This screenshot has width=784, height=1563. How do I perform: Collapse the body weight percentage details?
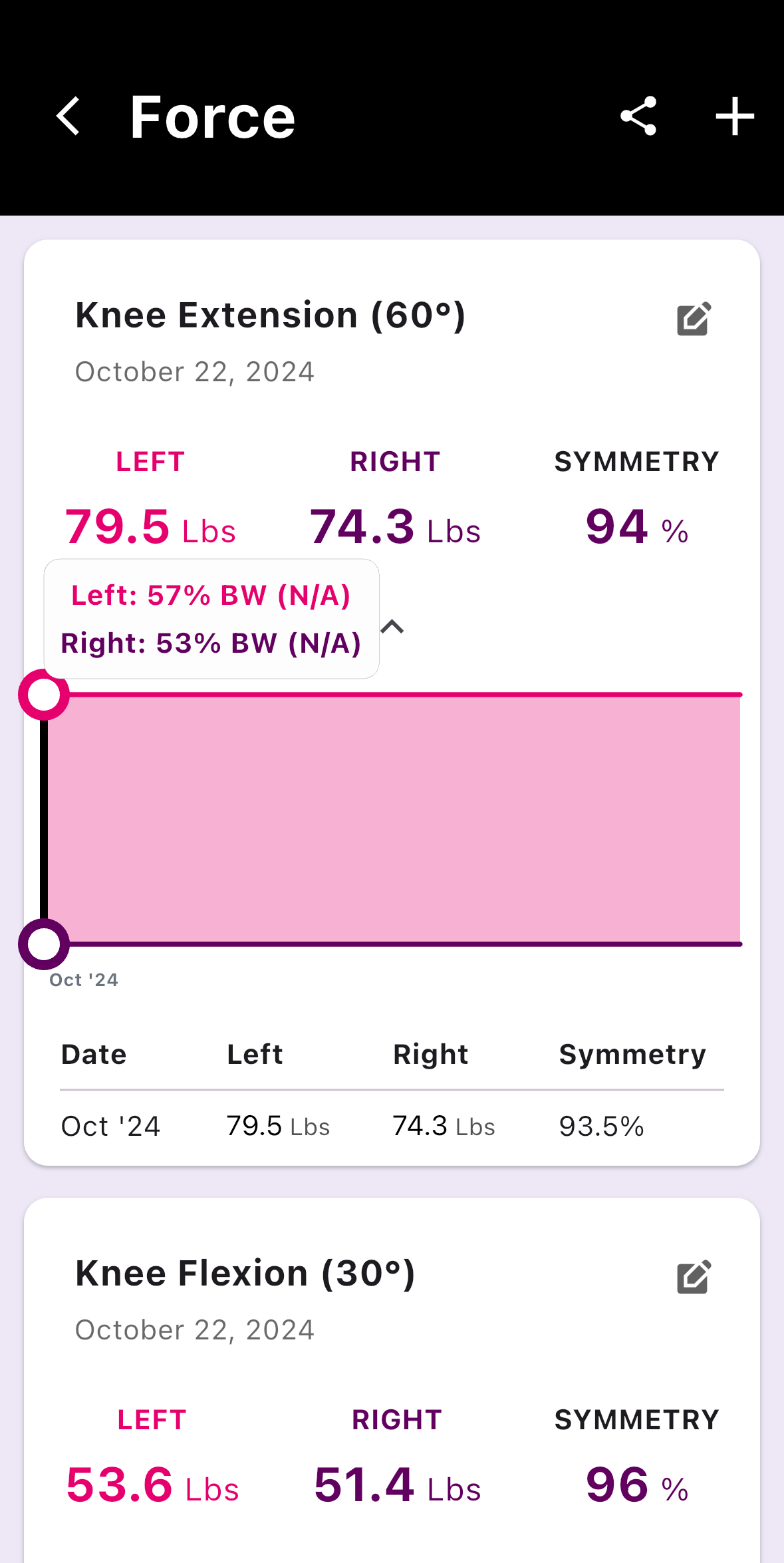392,627
